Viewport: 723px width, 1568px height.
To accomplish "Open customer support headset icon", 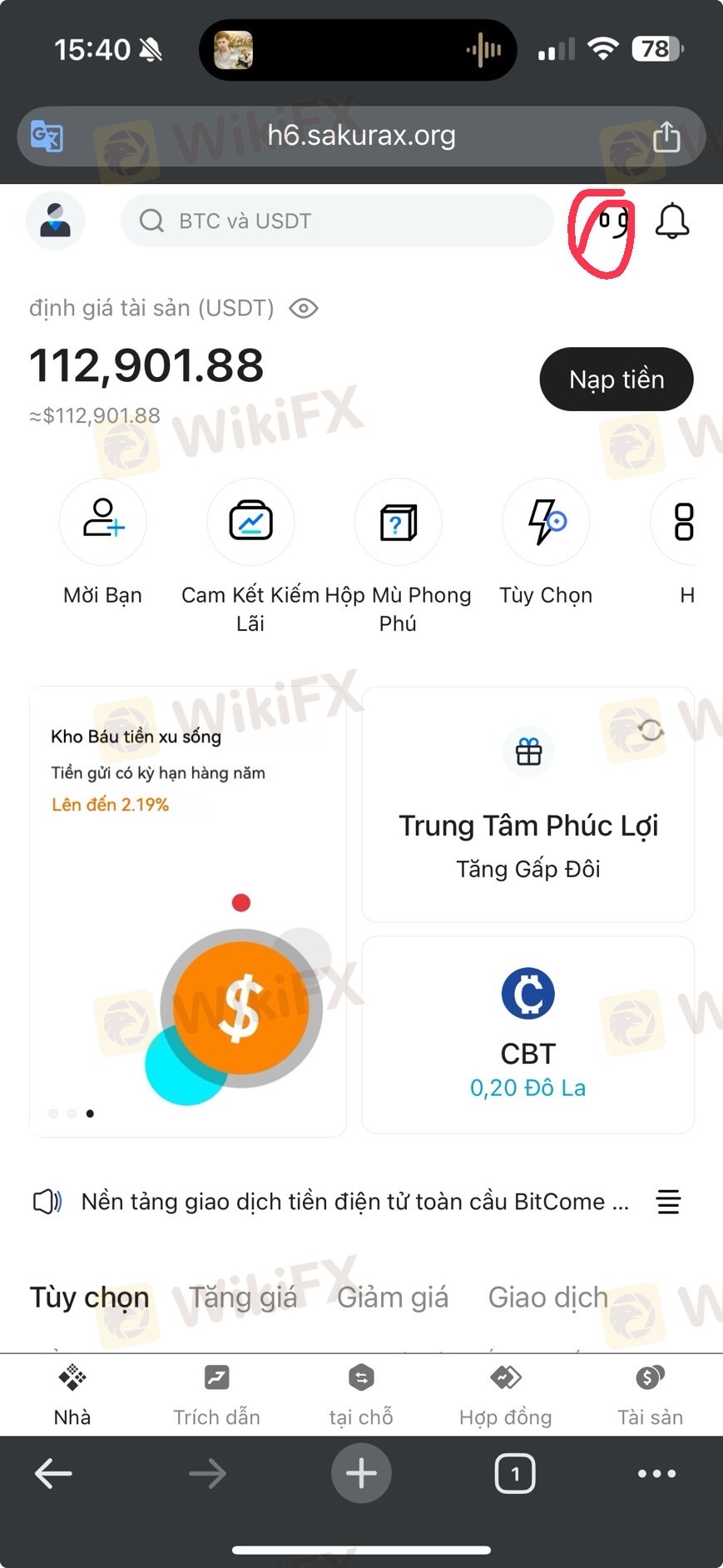I will coord(614,223).
